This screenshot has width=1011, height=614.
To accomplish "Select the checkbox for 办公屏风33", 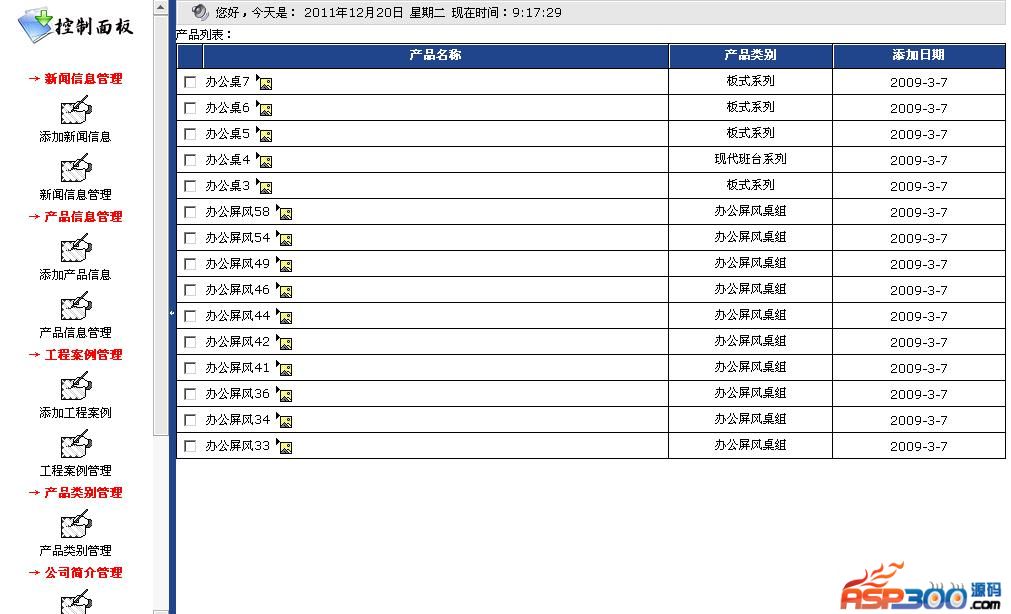I will (x=190, y=446).
